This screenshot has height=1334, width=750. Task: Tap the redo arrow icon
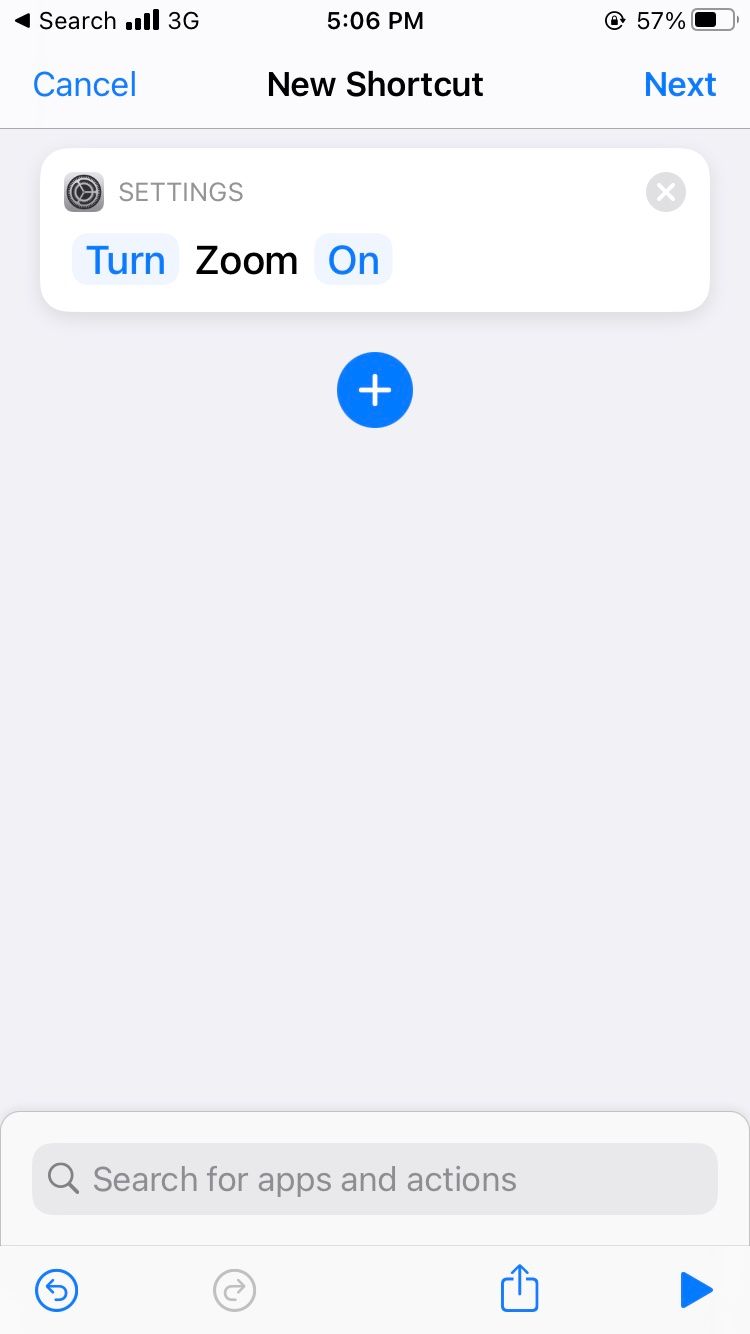(x=234, y=1290)
